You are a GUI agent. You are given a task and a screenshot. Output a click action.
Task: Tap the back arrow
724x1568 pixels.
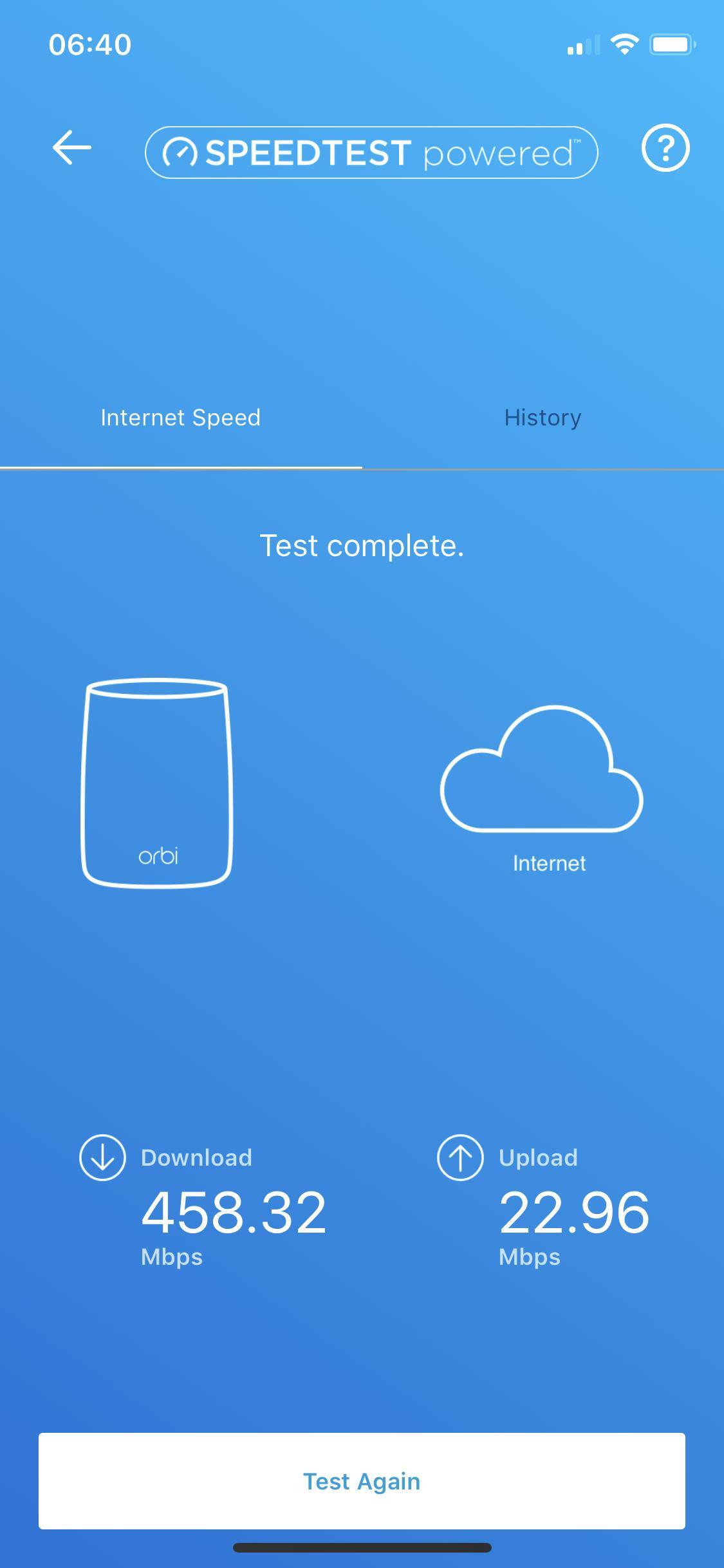(x=71, y=147)
